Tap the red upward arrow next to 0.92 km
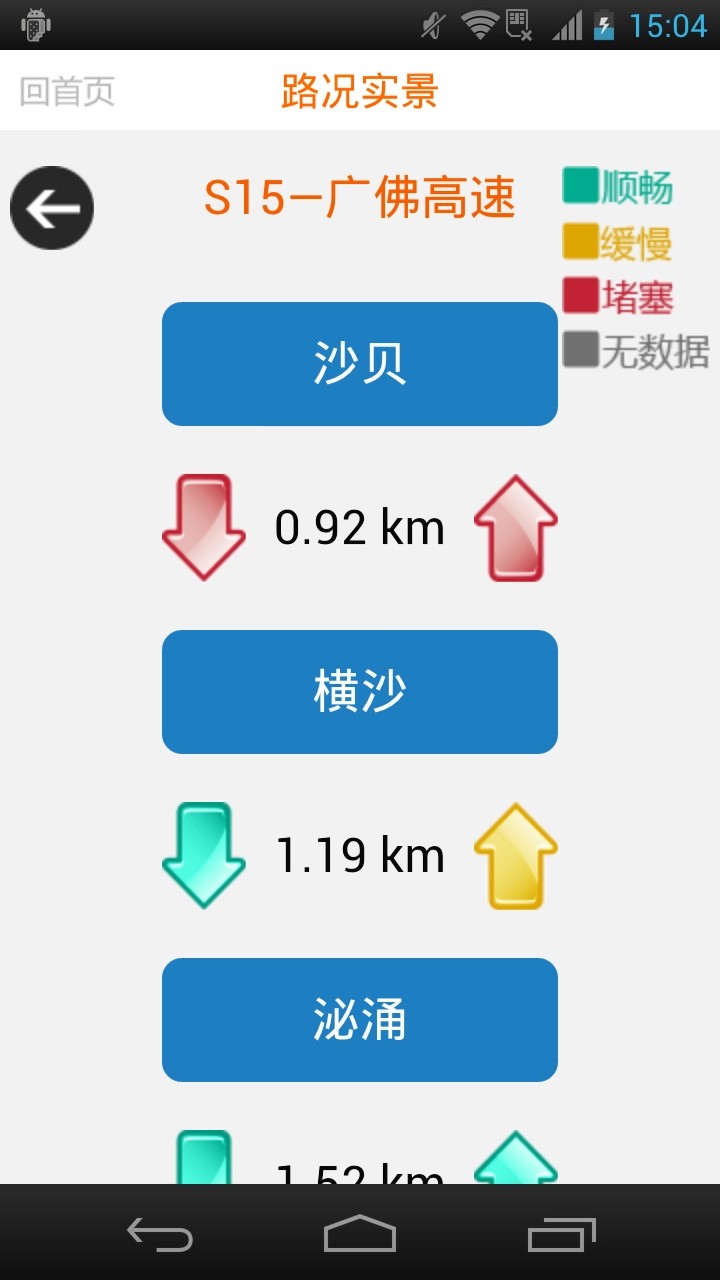 (515, 528)
